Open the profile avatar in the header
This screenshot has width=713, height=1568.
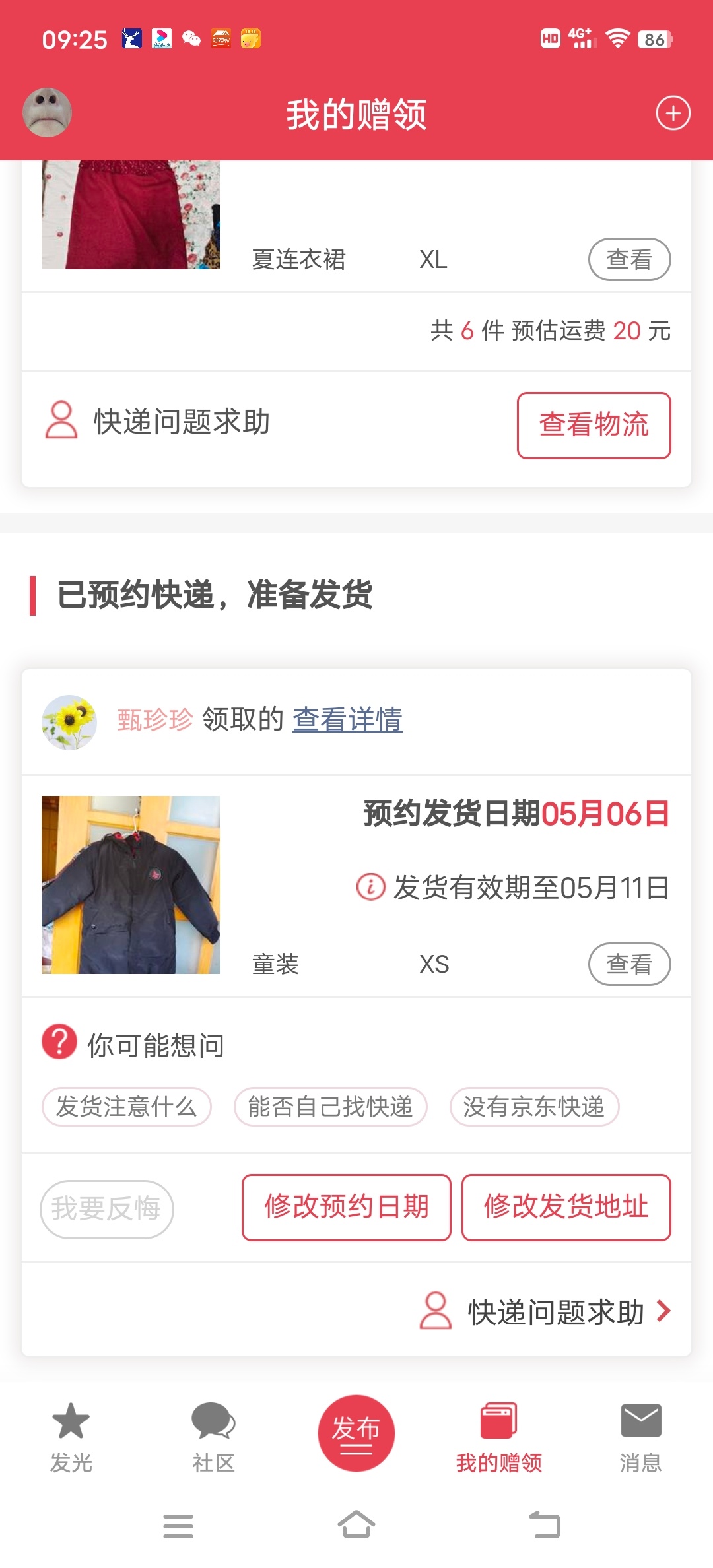pos(48,113)
